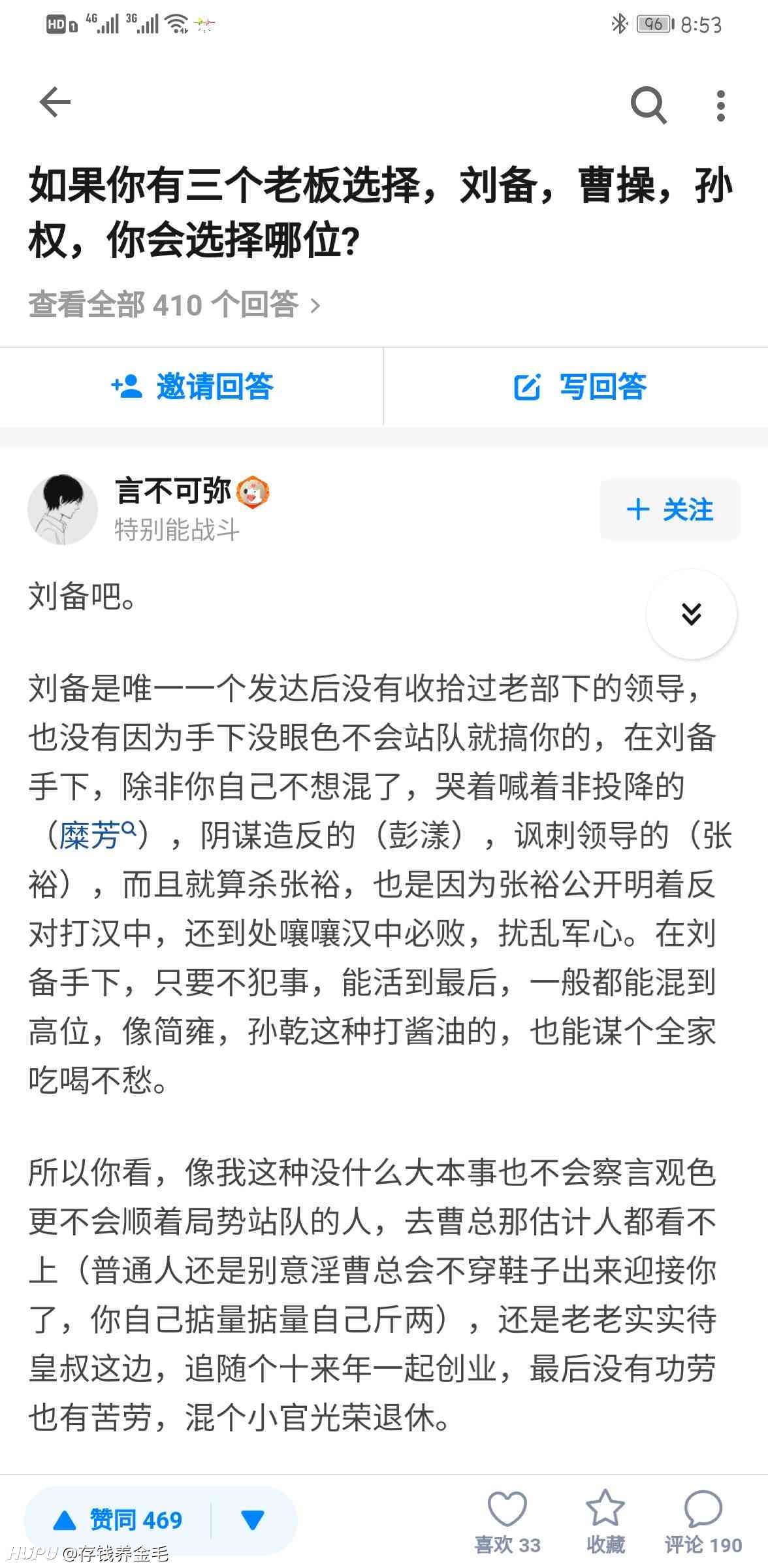
Task: Open 言不可弥's profile avatar
Action: [x=63, y=510]
